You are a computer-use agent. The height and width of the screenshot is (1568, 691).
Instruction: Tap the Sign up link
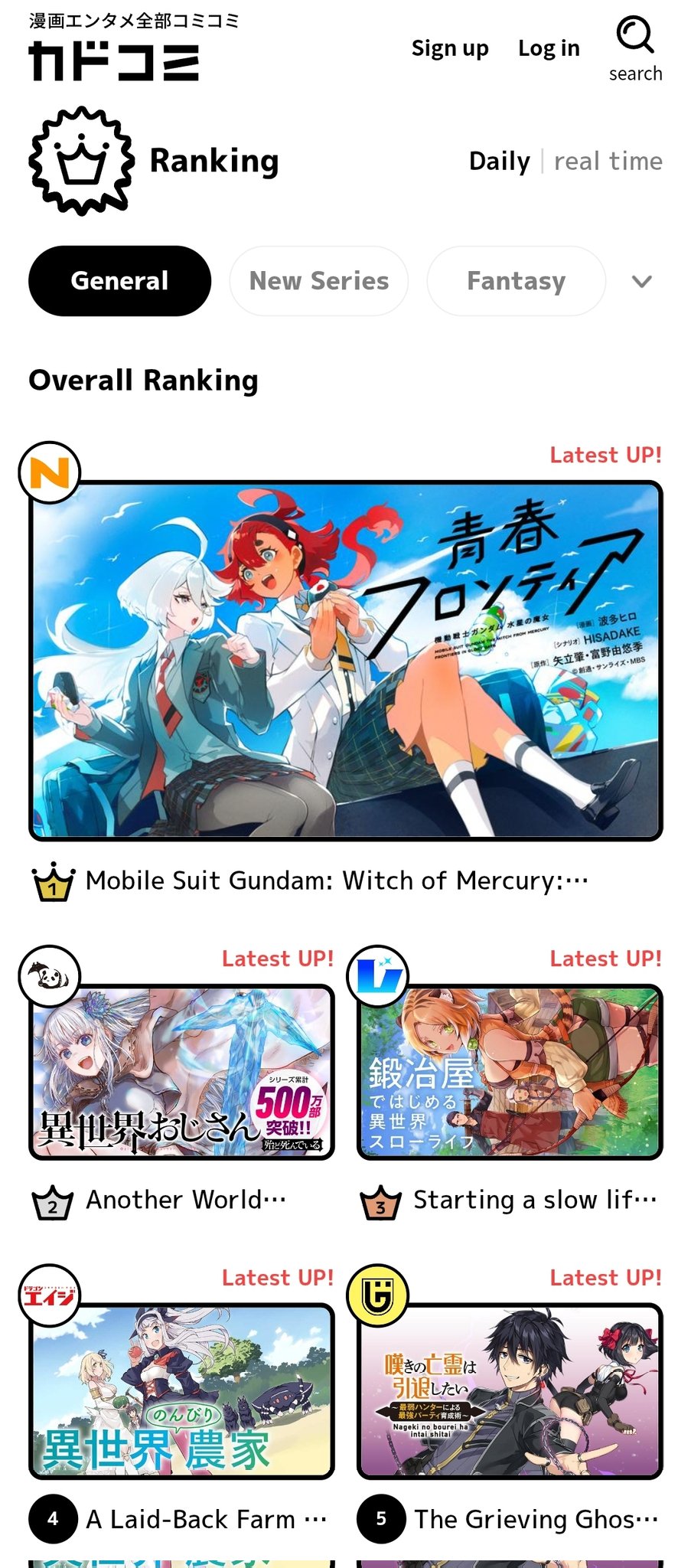click(450, 48)
